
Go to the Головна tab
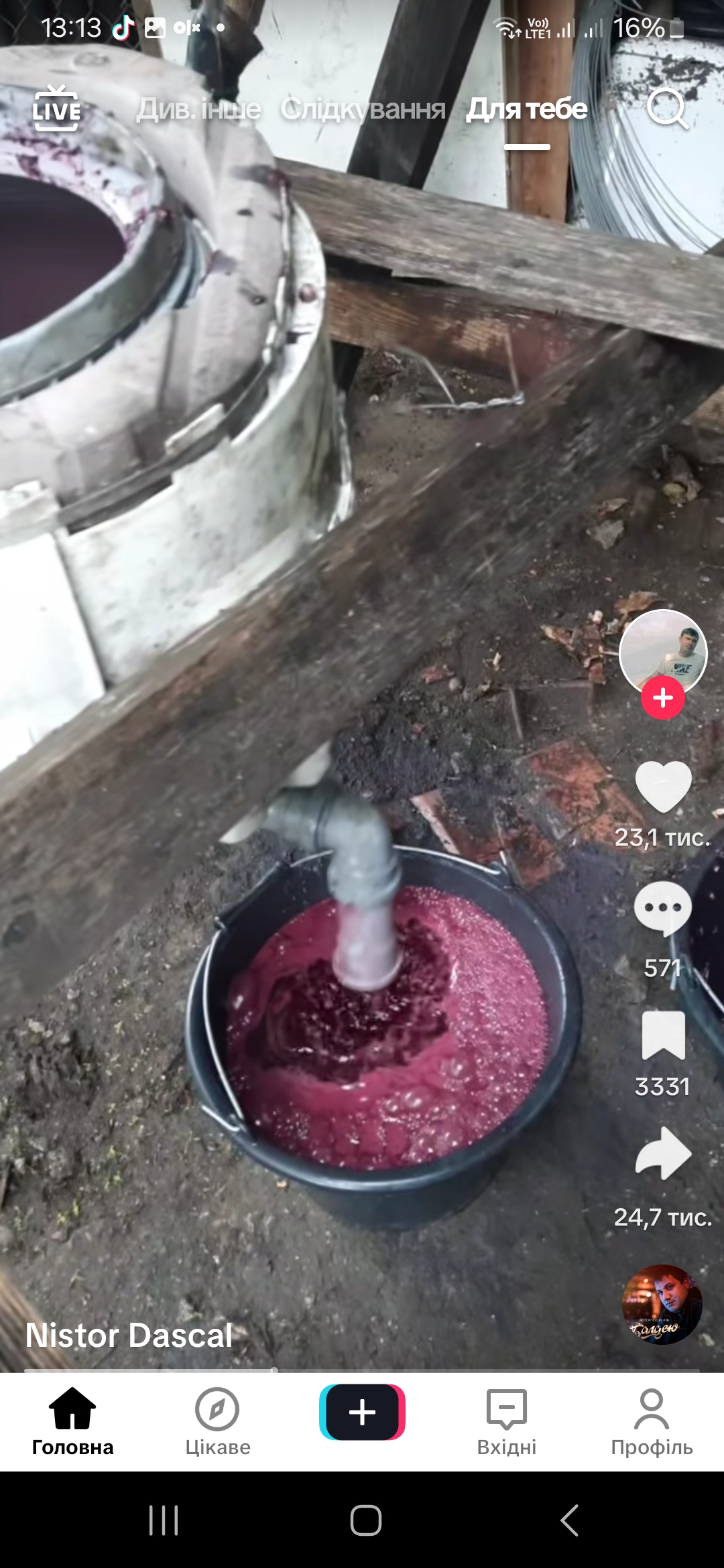(72, 1421)
